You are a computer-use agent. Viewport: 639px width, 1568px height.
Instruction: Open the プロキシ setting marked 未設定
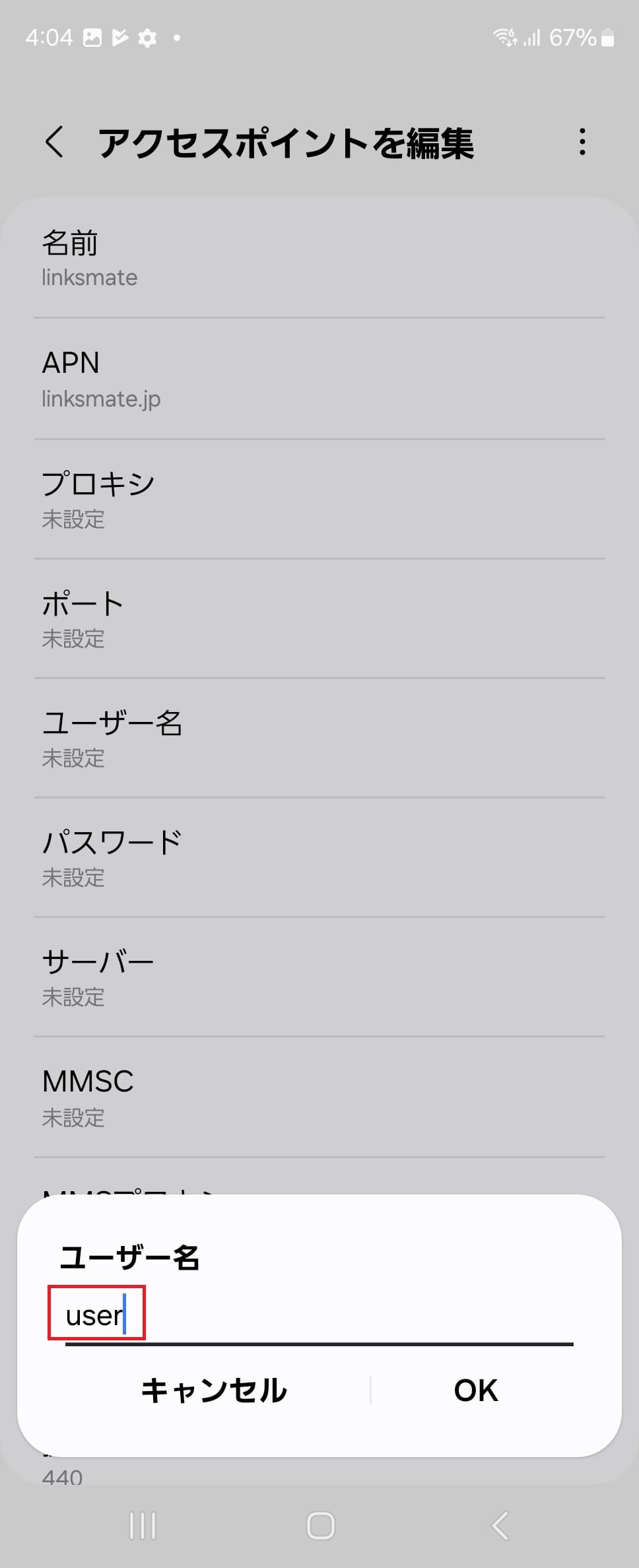pyautogui.click(x=319, y=500)
